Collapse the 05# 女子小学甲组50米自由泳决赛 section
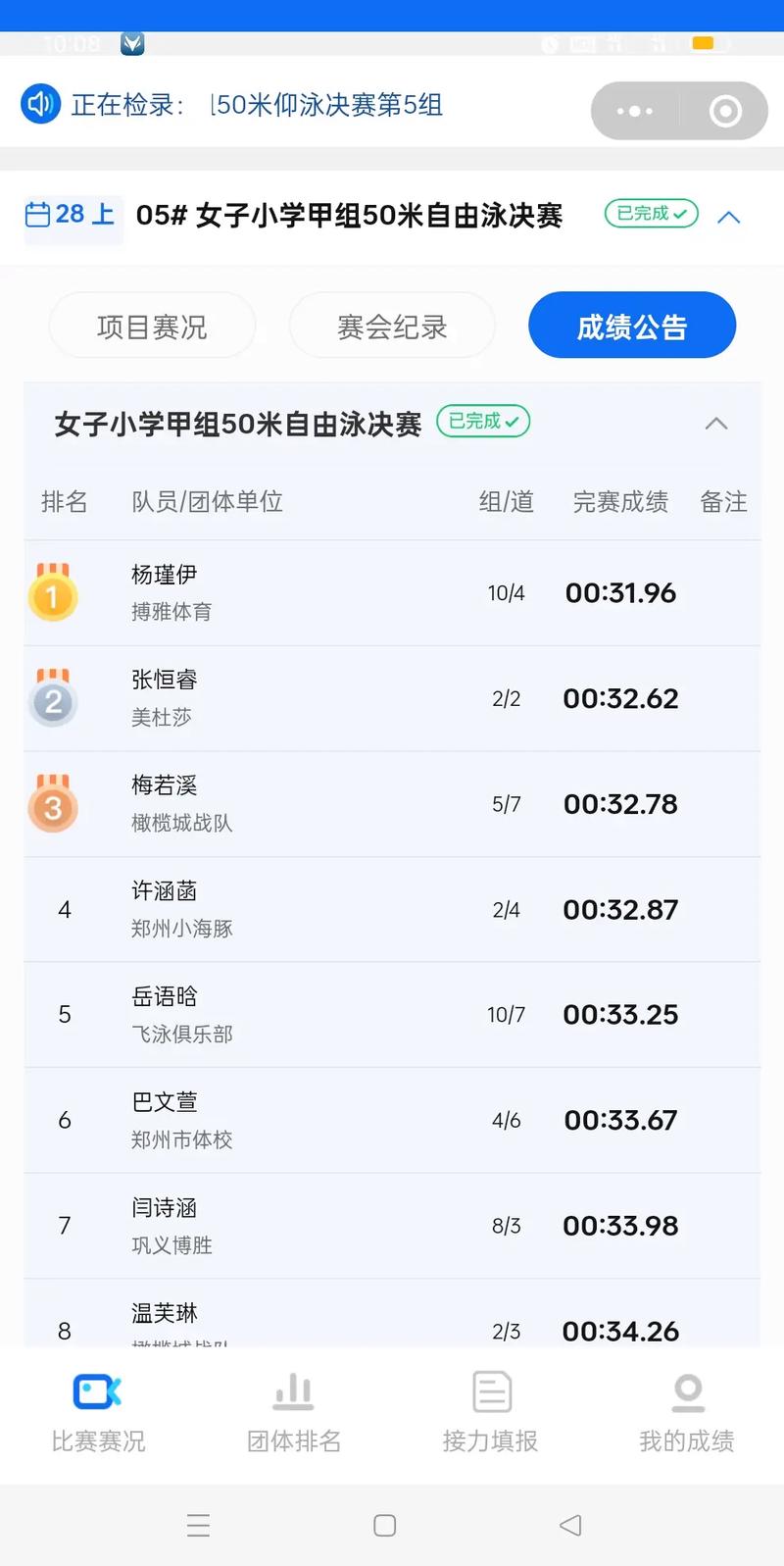784x1566 pixels. point(728,217)
